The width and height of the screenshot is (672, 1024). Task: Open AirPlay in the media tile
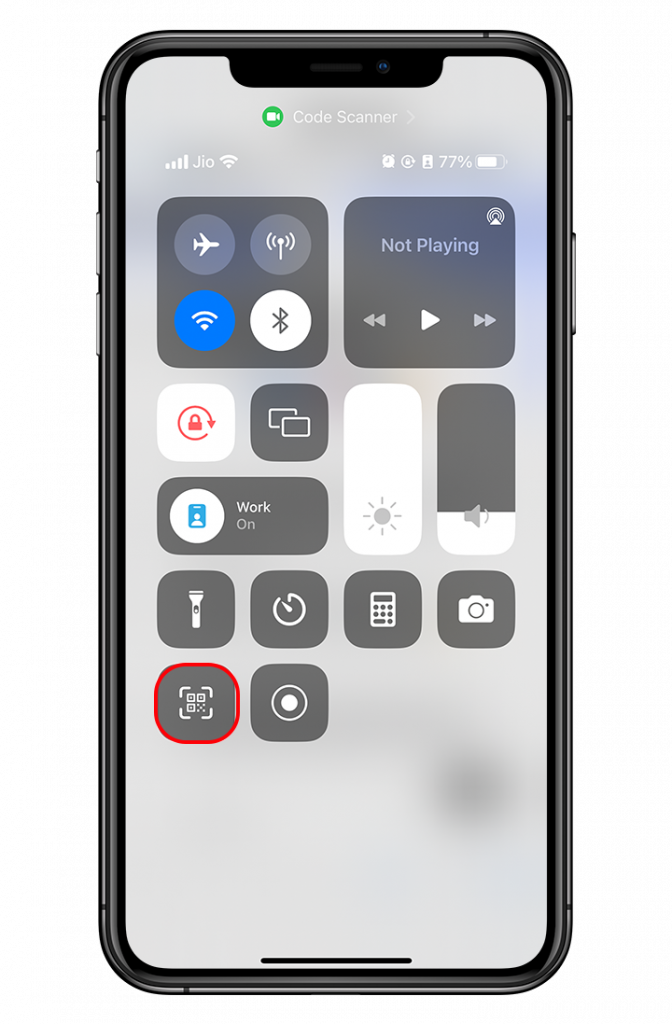tap(495, 216)
